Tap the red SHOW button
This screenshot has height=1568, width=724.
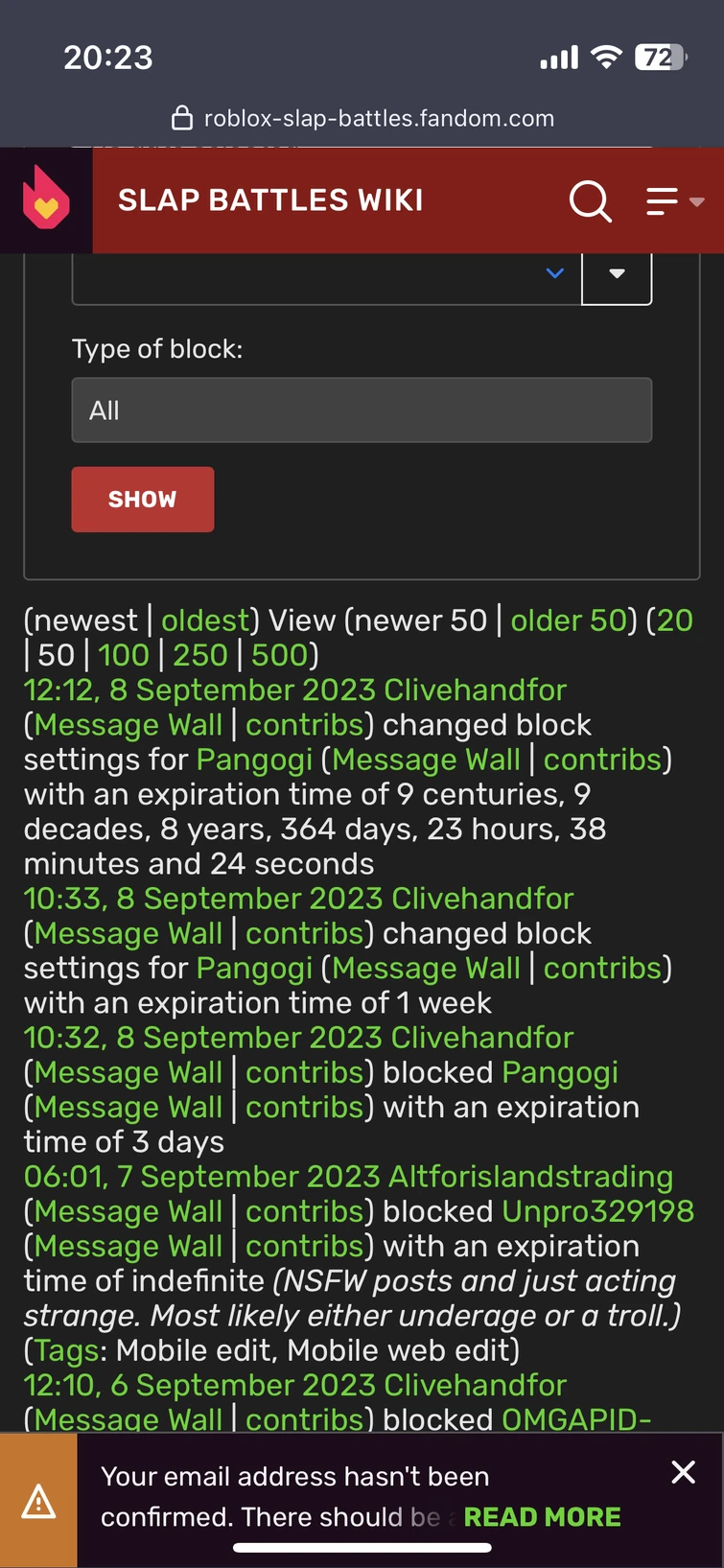point(142,500)
